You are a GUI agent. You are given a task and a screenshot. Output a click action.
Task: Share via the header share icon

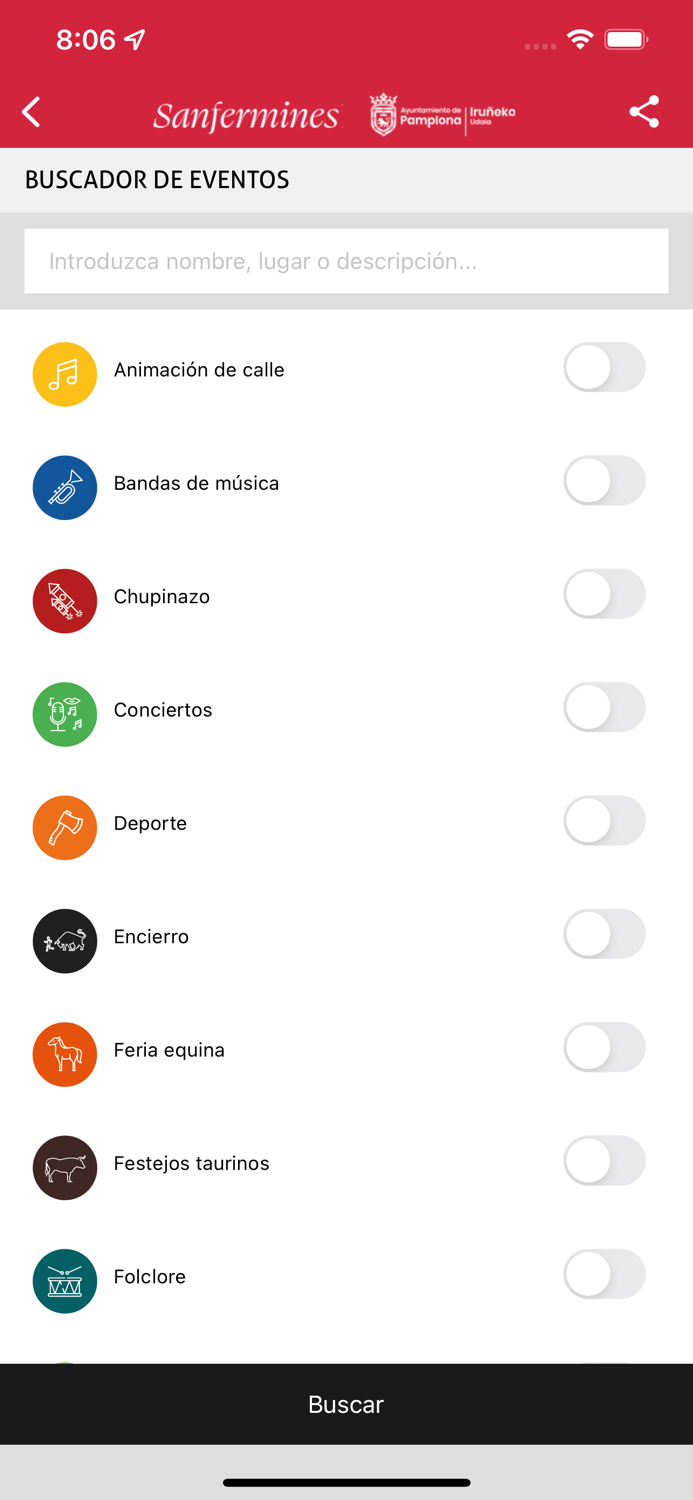(644, 112)
